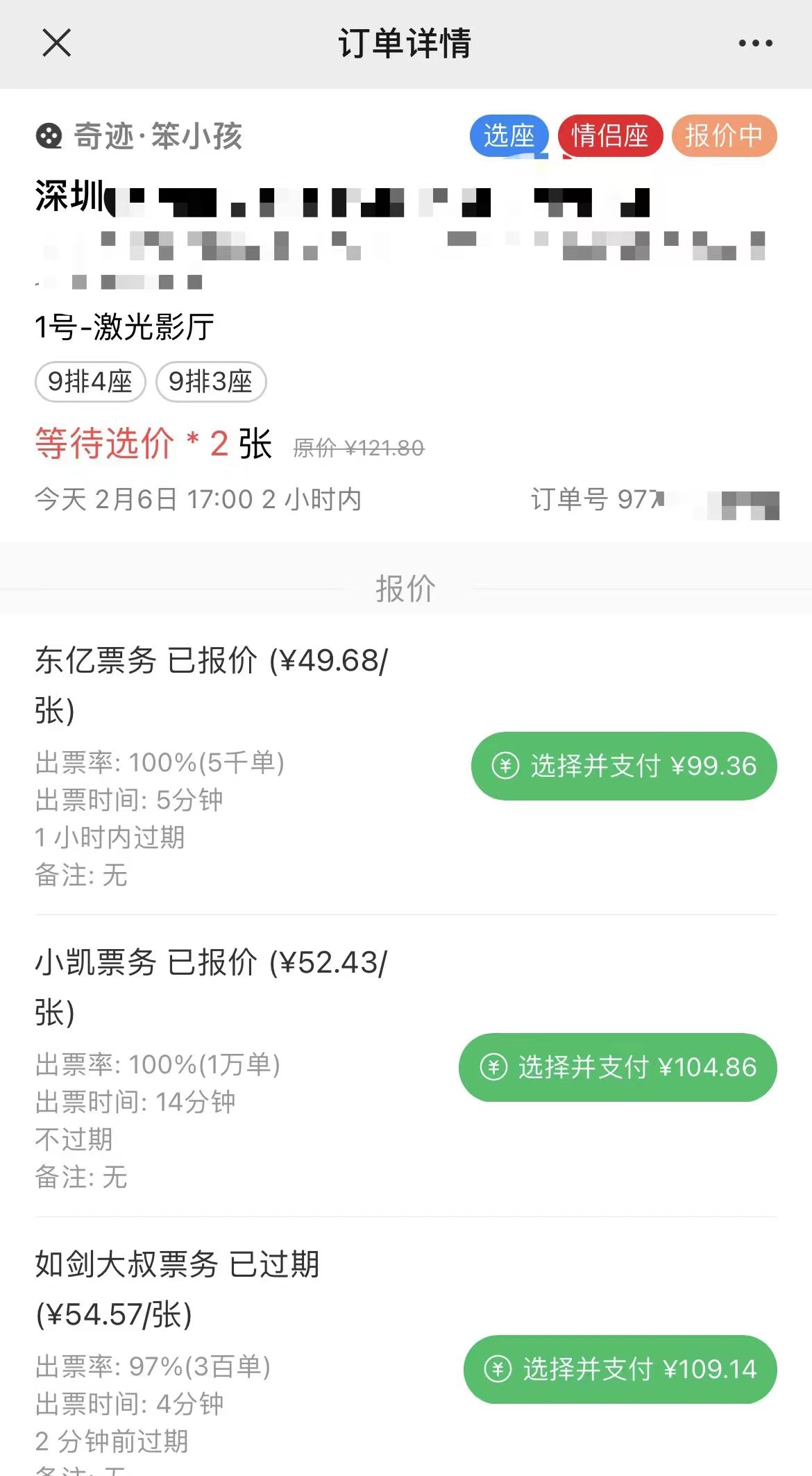Screen dimensions: 812x1476
Task: Click the 订单详情 title bar
Action: click(x=405, y=43)
